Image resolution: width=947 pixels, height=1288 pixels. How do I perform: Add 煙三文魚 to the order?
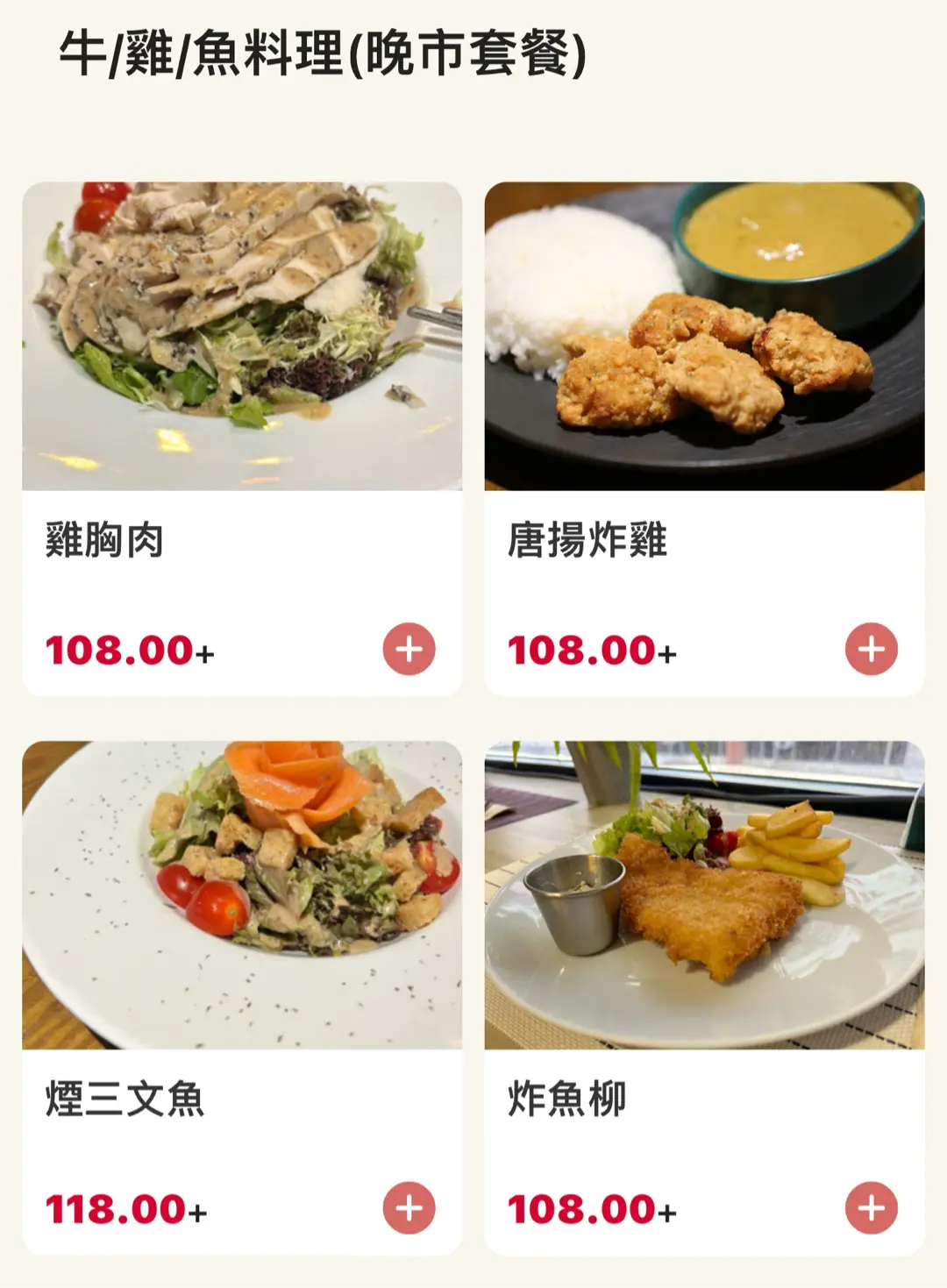click(x=409, y=1208)
